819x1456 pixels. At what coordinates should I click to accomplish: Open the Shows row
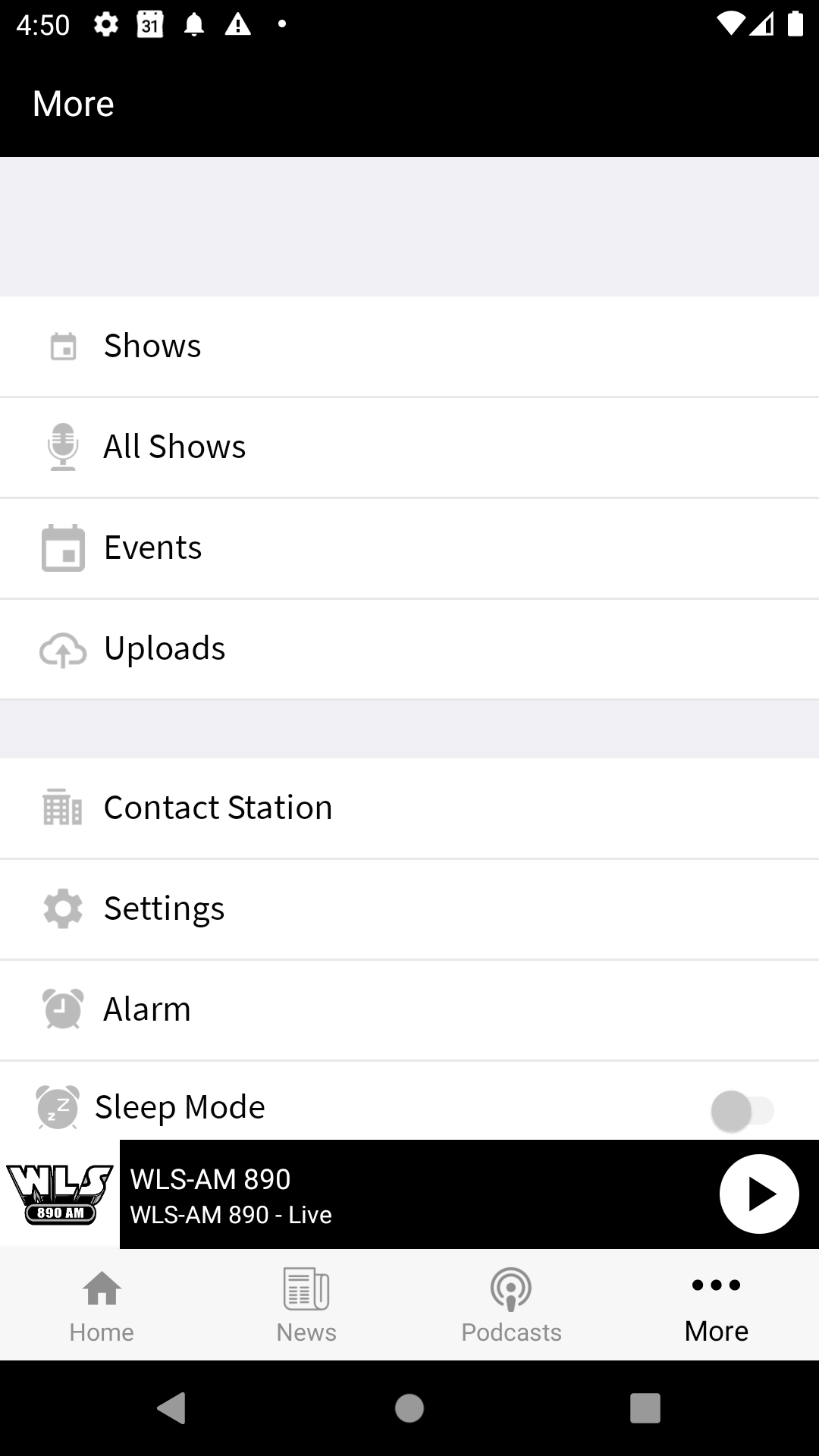coord(409,347)
